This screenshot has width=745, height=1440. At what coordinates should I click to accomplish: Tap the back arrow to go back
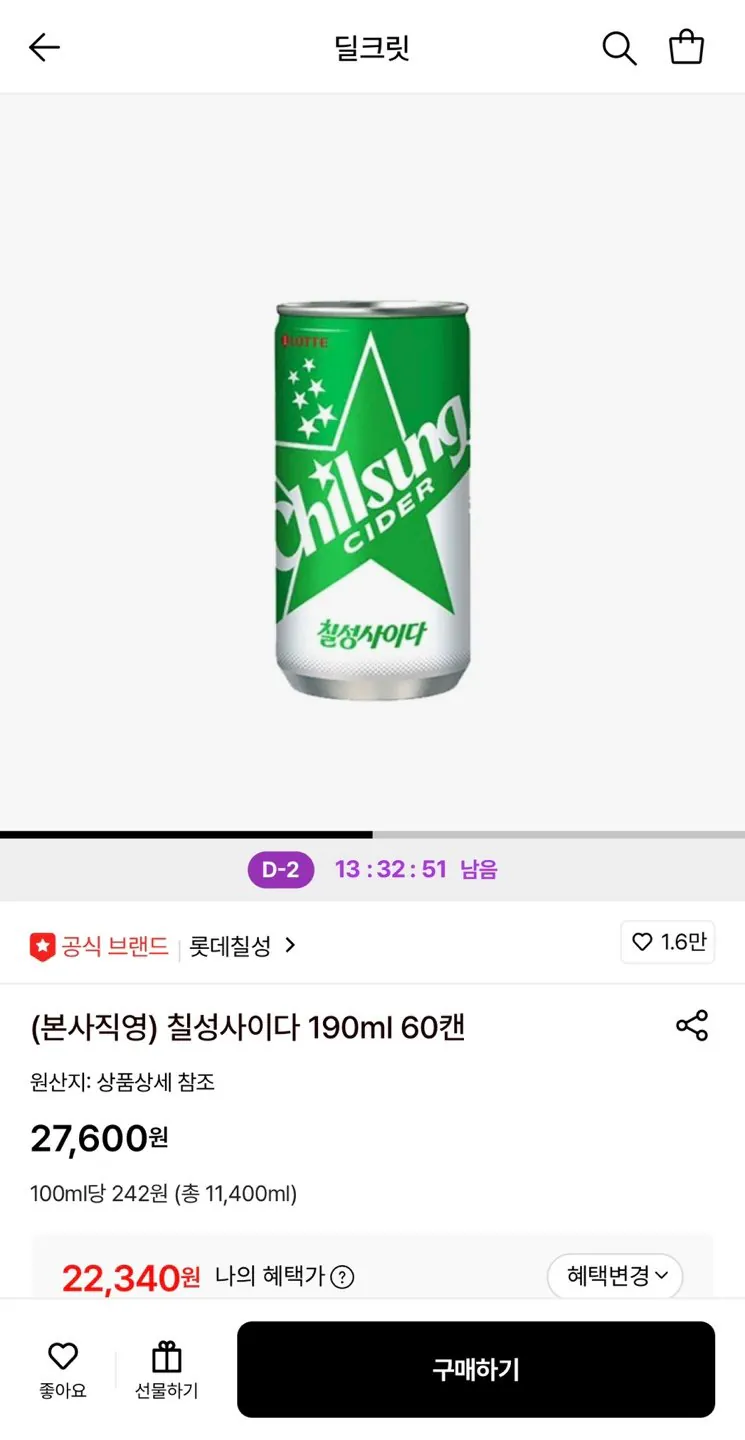(x=44, y=47)
